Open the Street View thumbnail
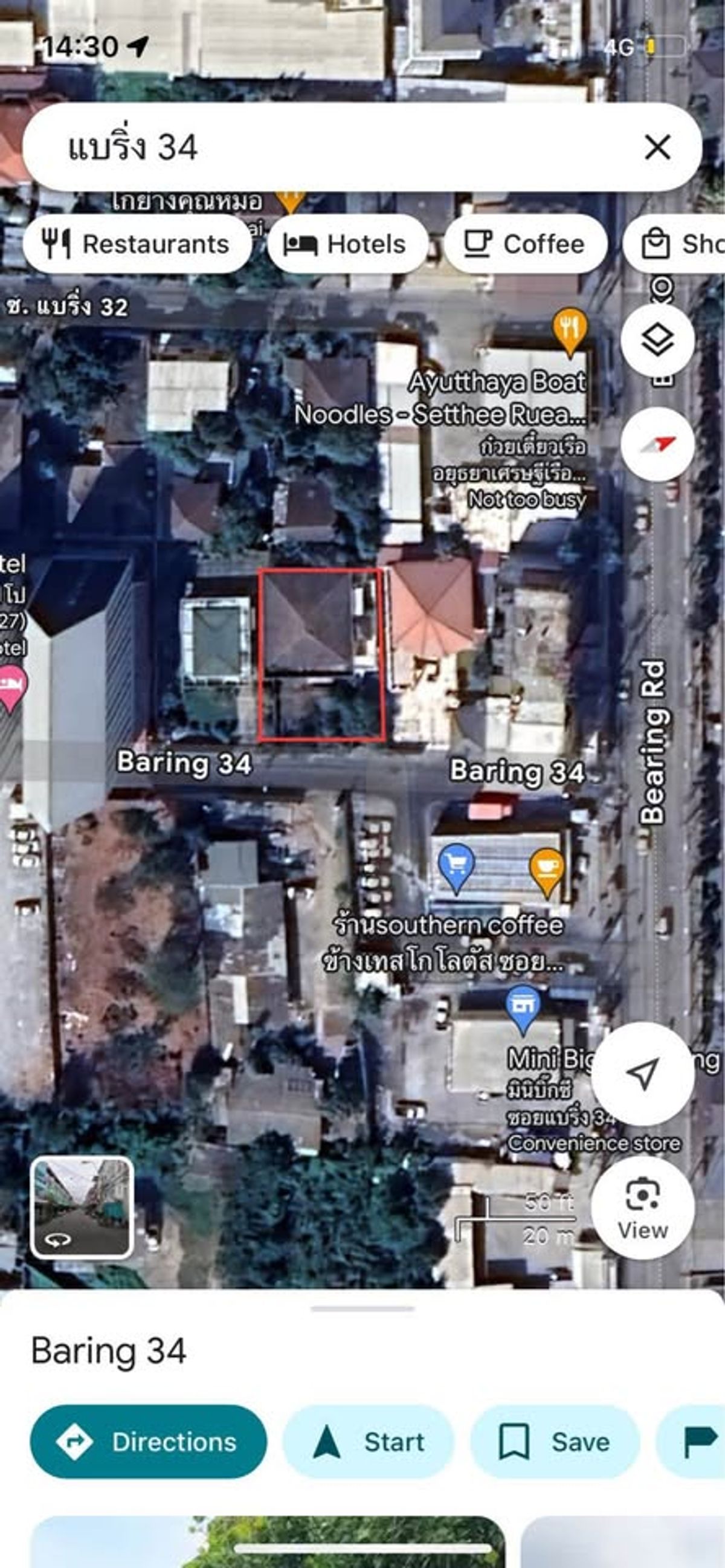 pyautogui.click(x=82, y=1208)
